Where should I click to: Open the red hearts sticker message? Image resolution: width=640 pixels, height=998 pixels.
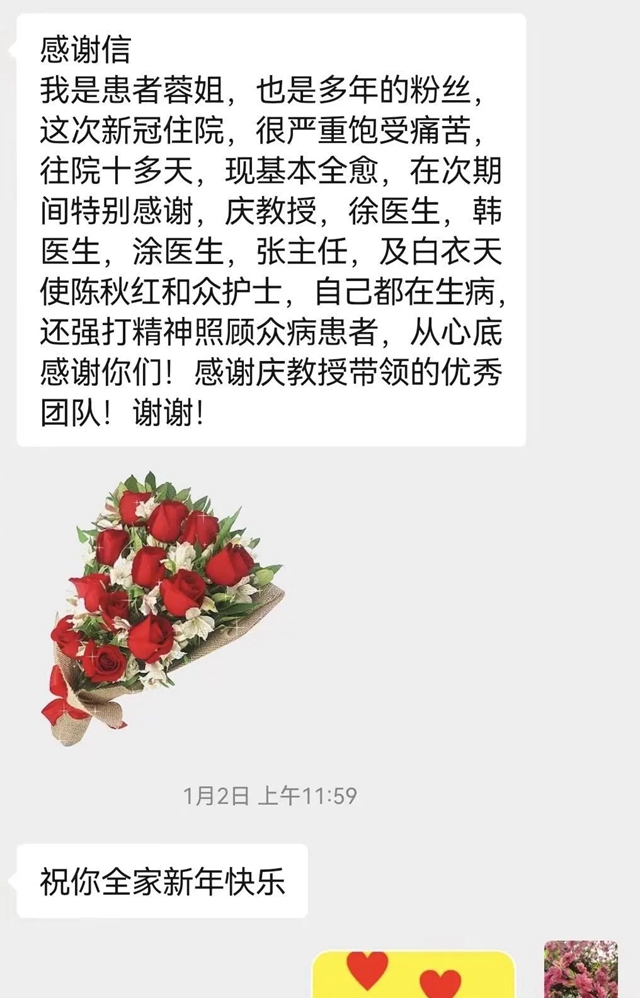point(412,974)
